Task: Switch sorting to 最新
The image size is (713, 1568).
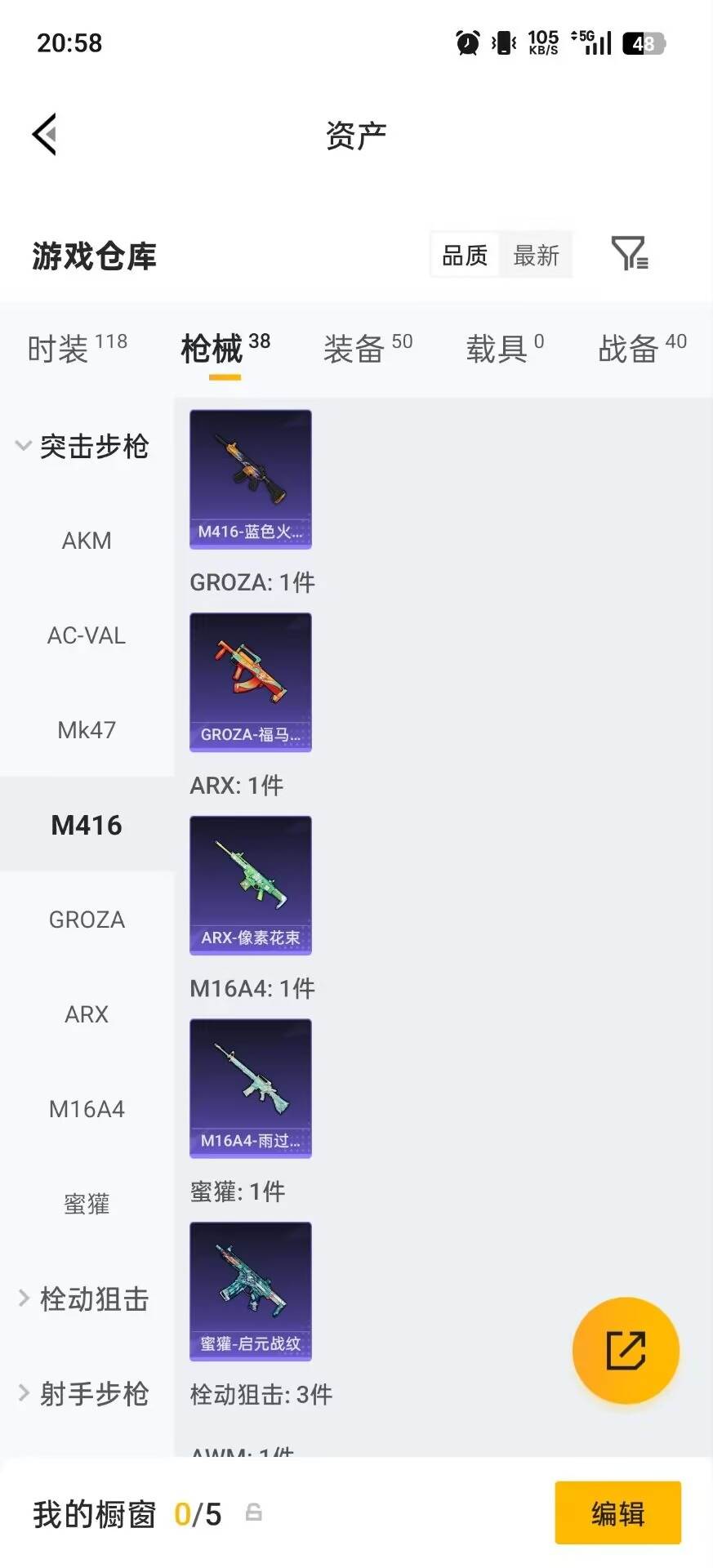Action: click(536, 256)
